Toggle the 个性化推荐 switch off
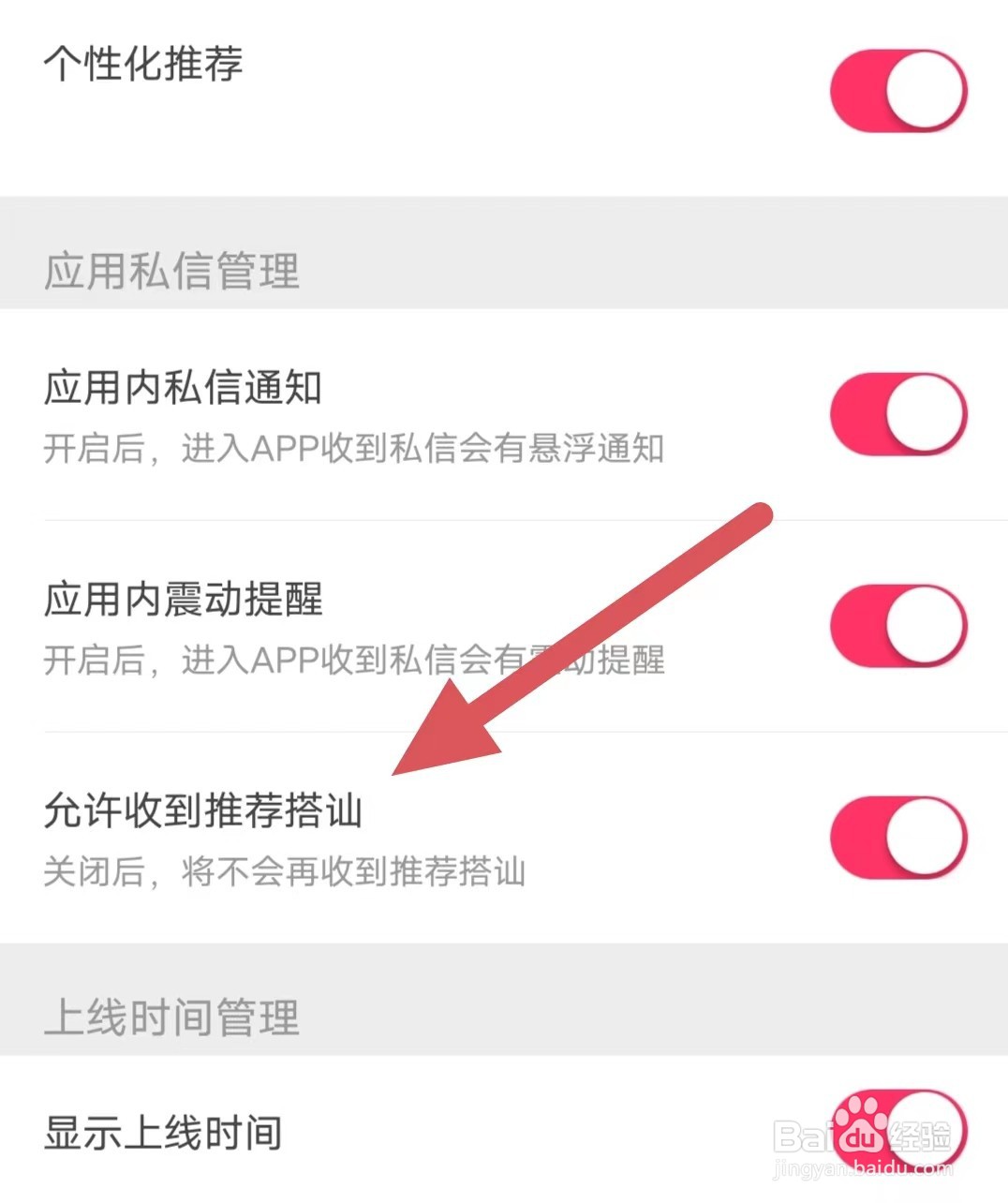This screenshot has width=1008, height=1203. [897, 89]
